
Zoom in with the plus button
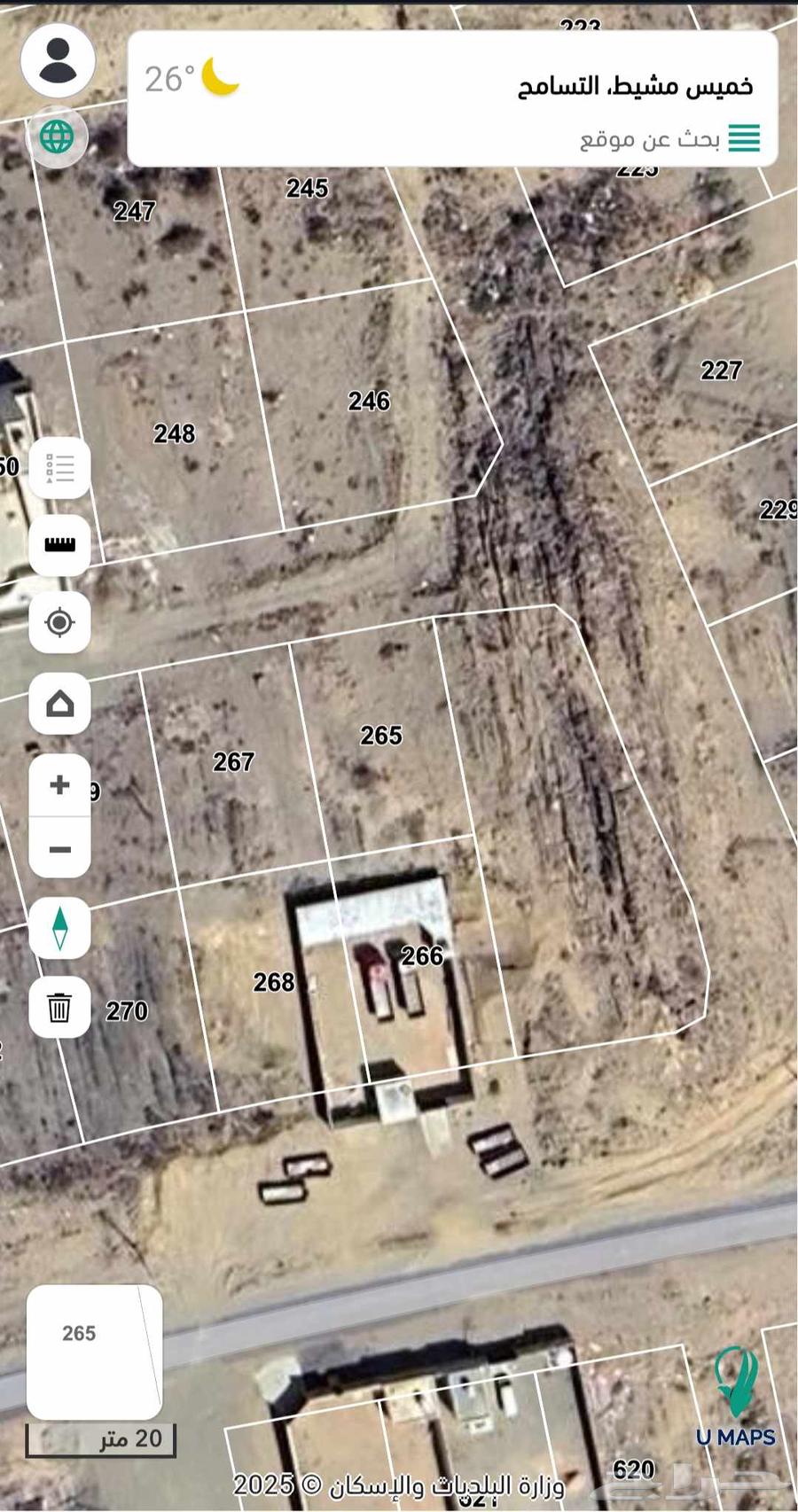(59, 785)
